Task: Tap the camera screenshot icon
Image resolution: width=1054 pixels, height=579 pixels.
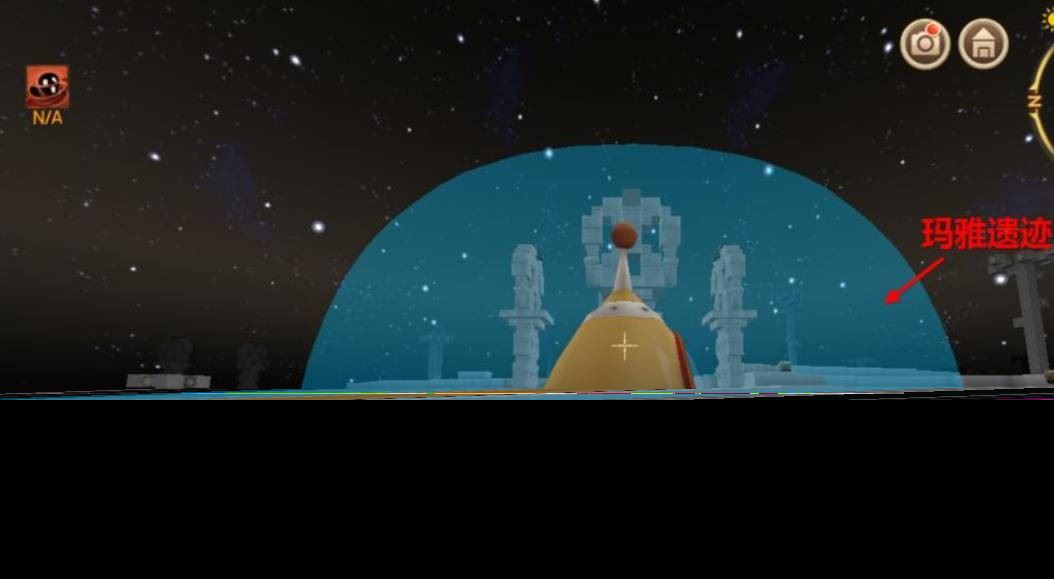Action: pos(925,44)
